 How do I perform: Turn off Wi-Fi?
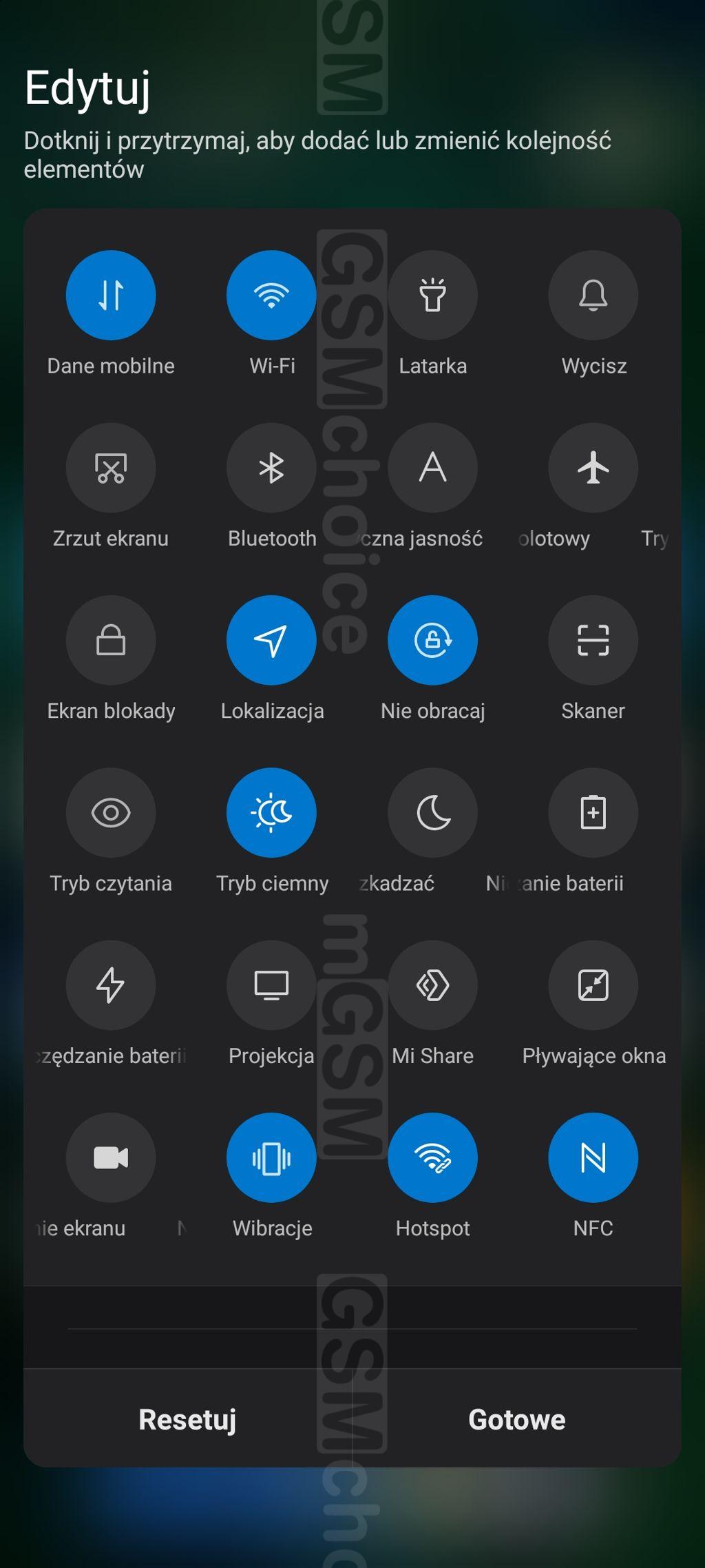271,295
